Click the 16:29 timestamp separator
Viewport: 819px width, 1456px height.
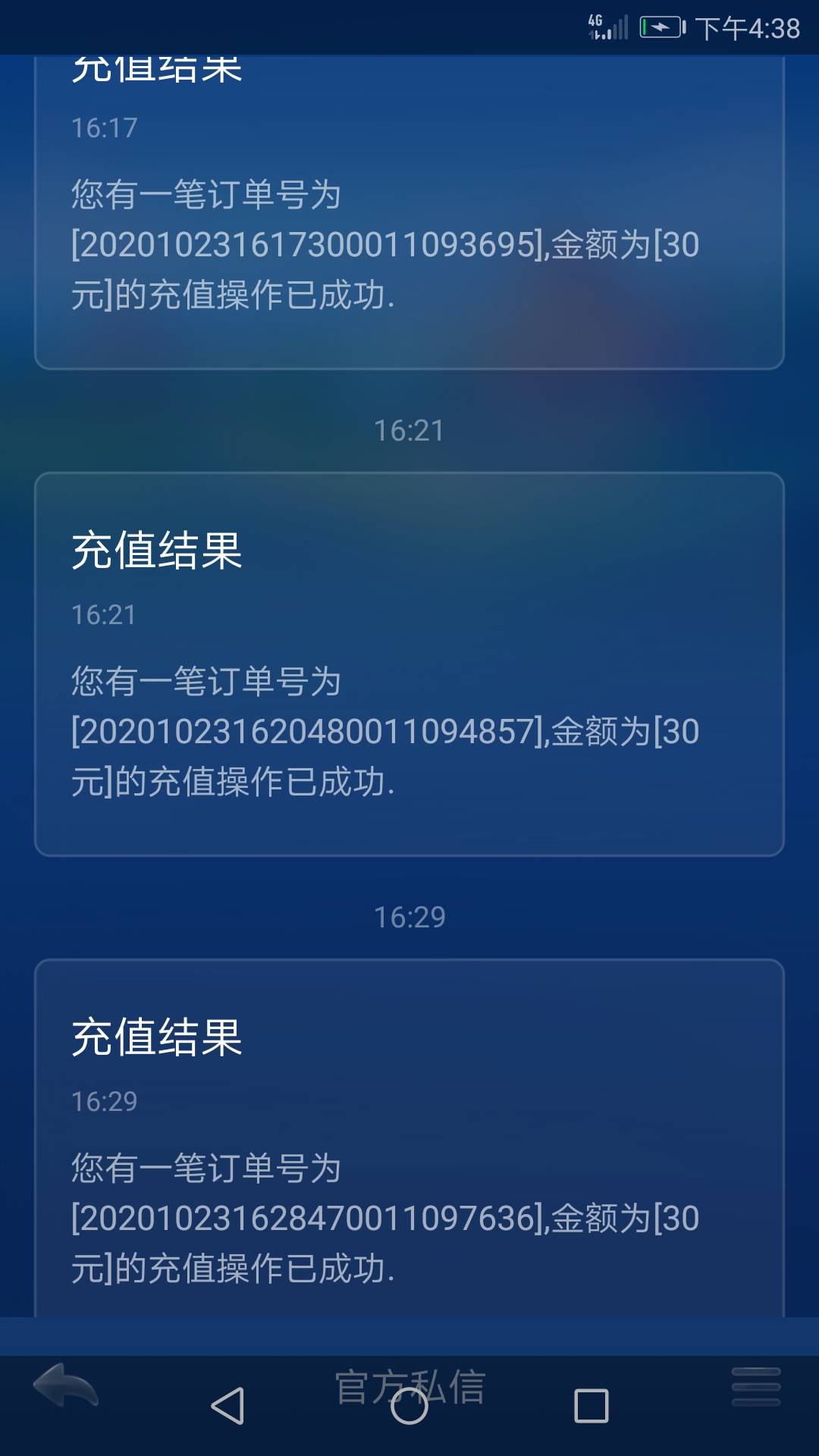point(409,918)
